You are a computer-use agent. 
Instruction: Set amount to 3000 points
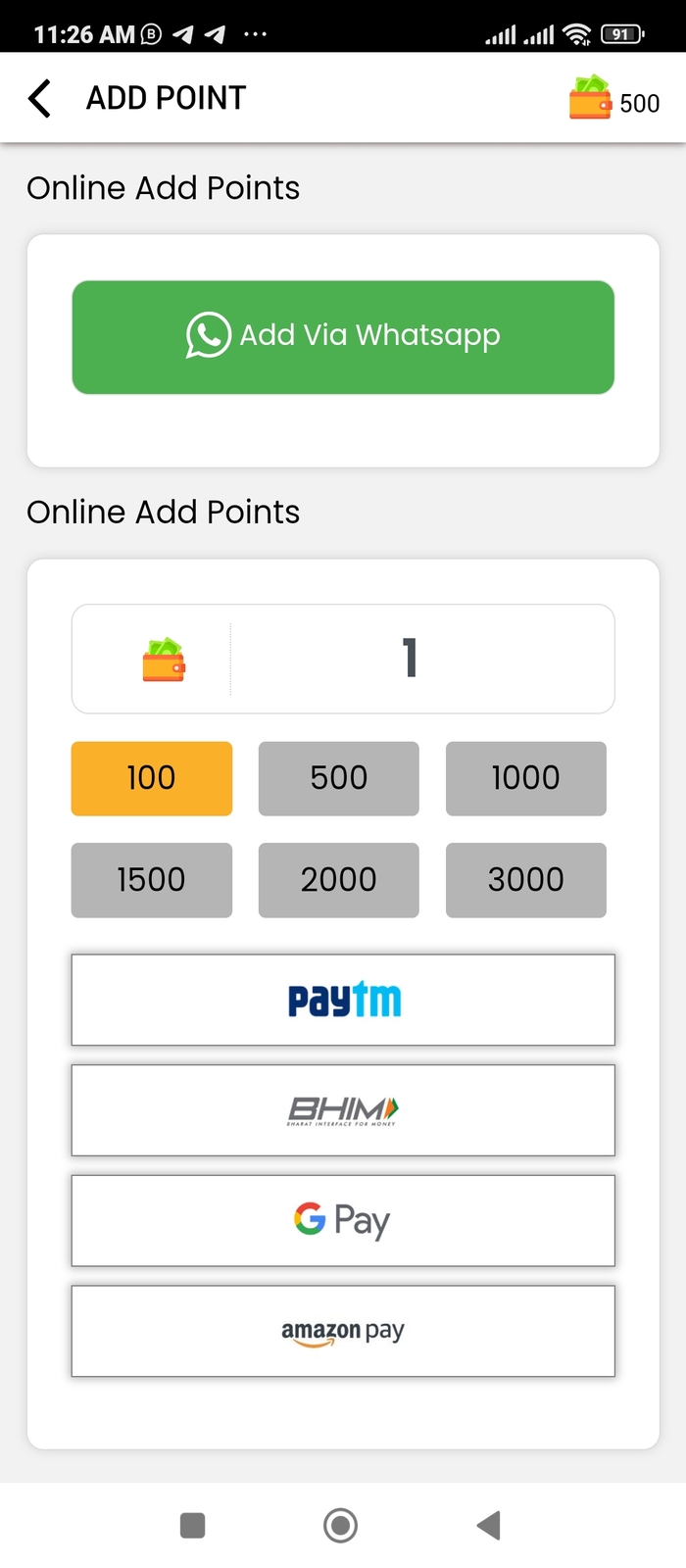[x=526, y=880]
